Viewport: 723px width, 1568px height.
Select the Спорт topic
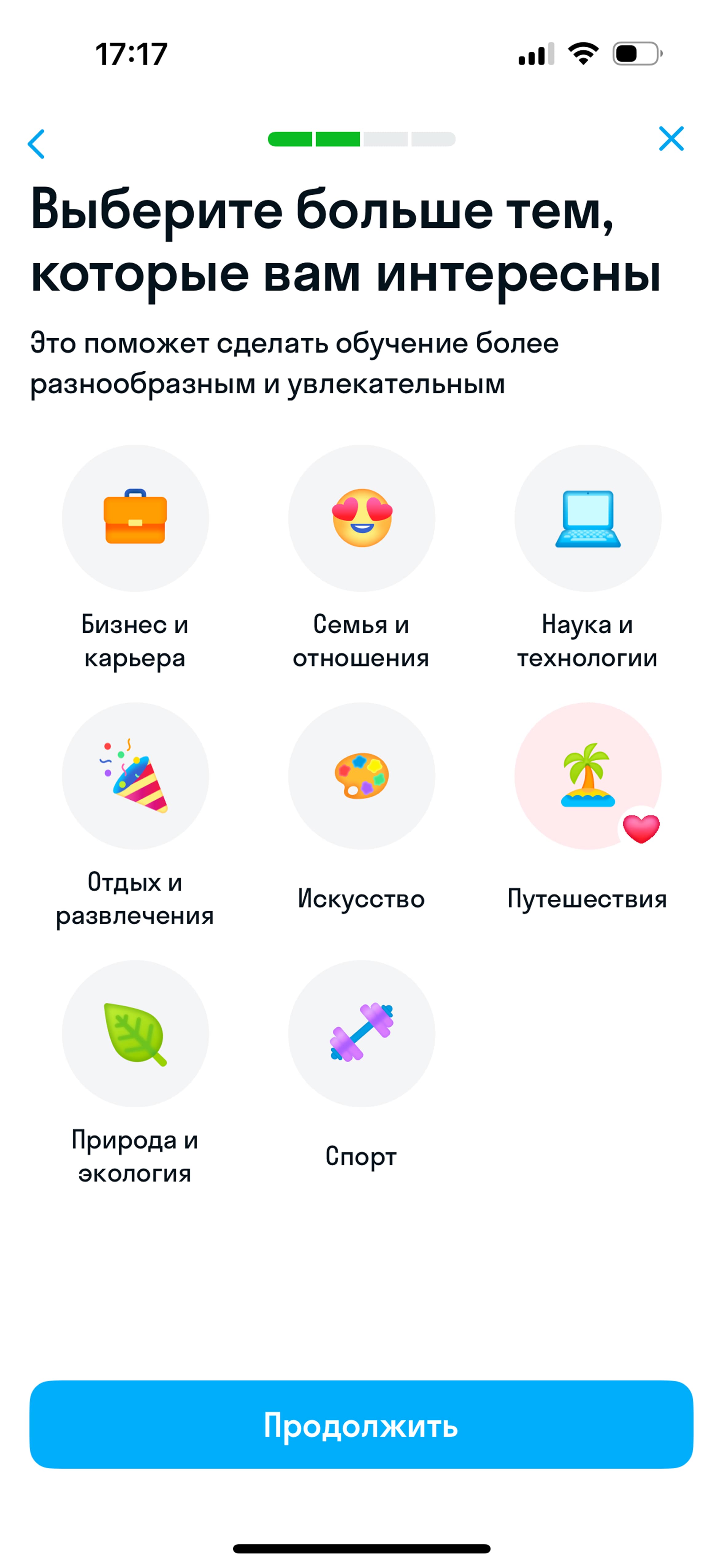pos(361,1033)
